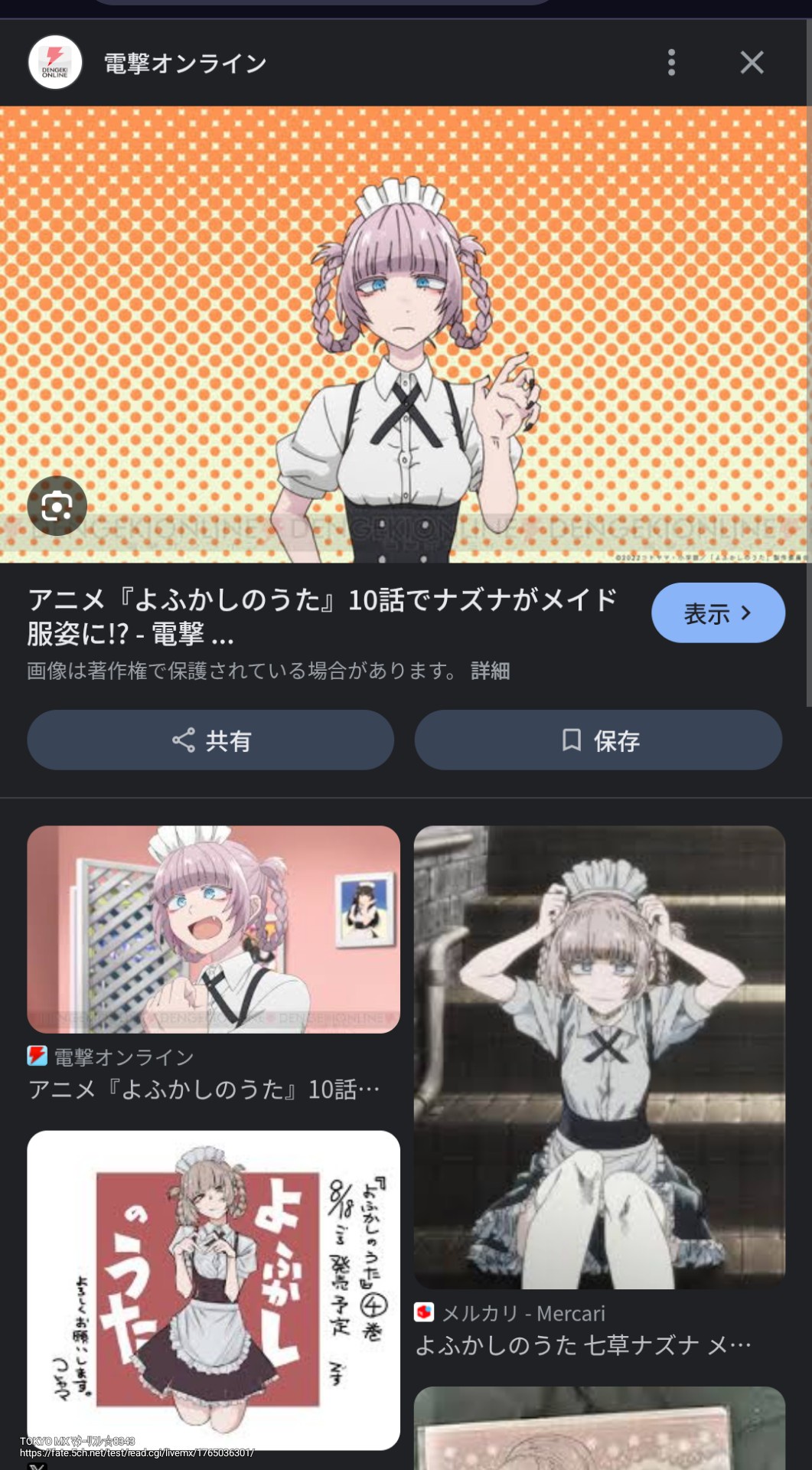Image resolution: width=812 pixels, height=1470 pixels.
Task: Open the main maid image in full view
Action: click(x=406, y=335)
